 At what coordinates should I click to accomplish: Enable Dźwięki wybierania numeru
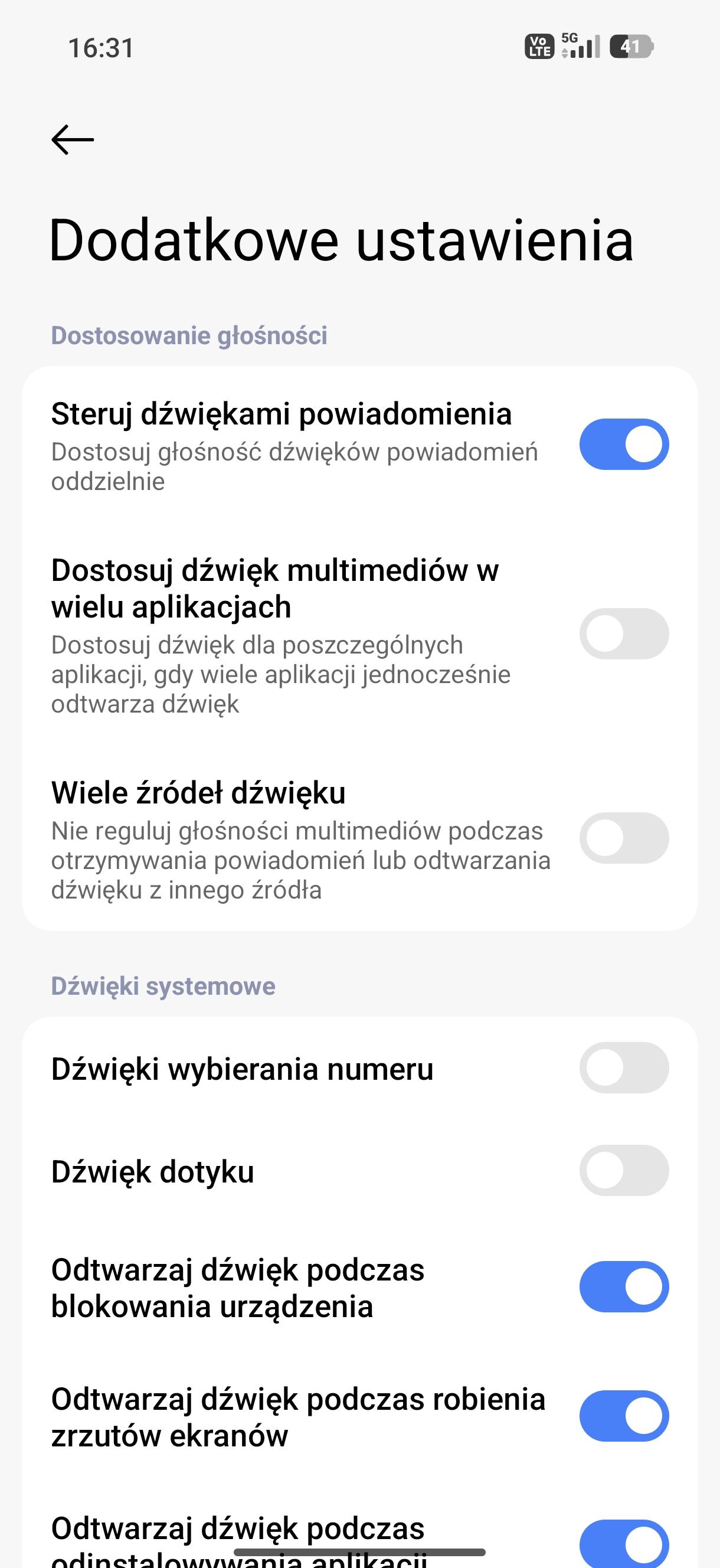tap(624, 1067)
